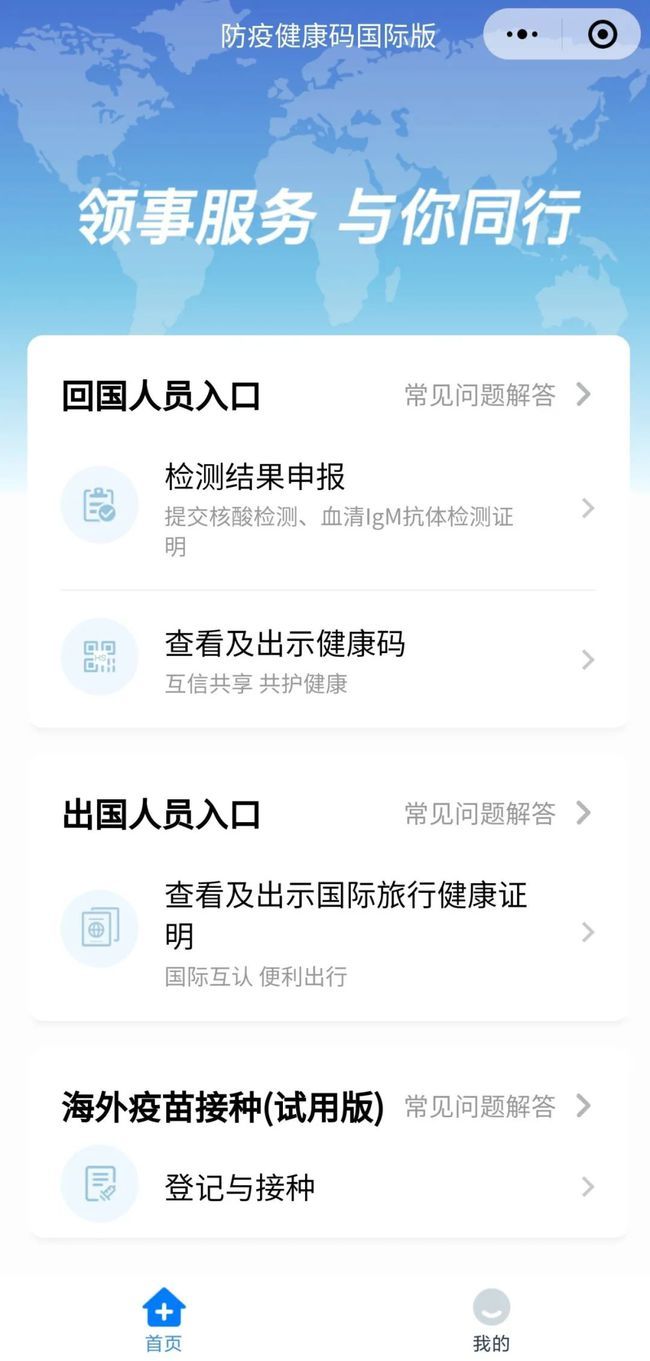The image size is (650, 1361).
Task: Open 登记与接种
Action: (330, 1187)
